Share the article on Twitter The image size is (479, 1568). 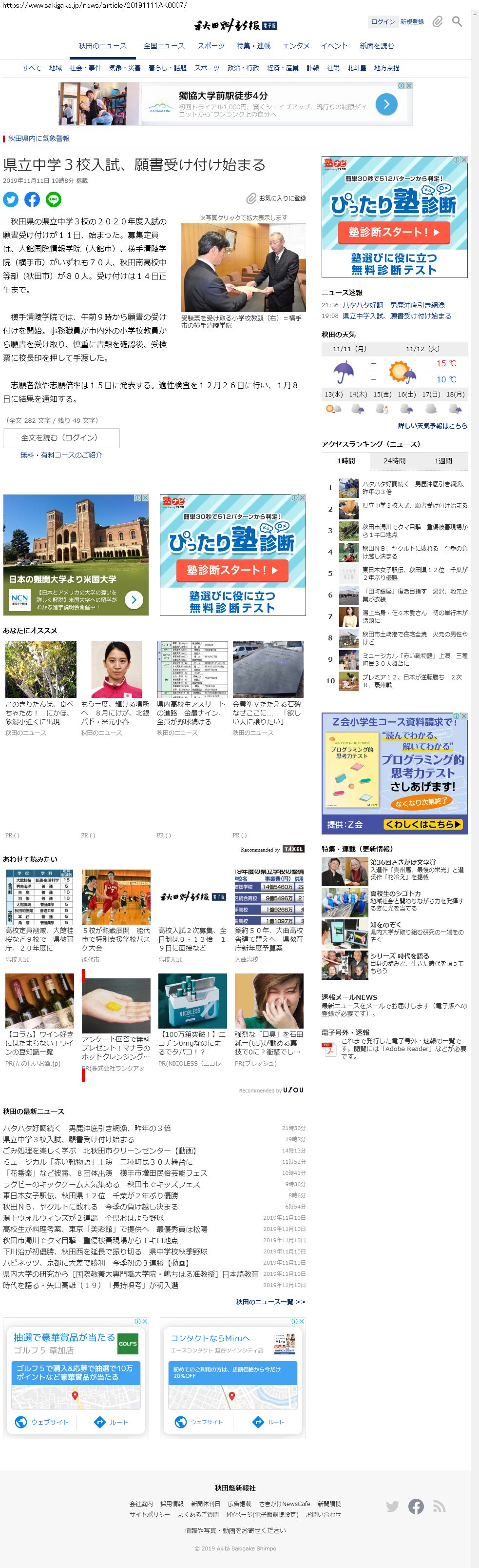click(11, 199)
